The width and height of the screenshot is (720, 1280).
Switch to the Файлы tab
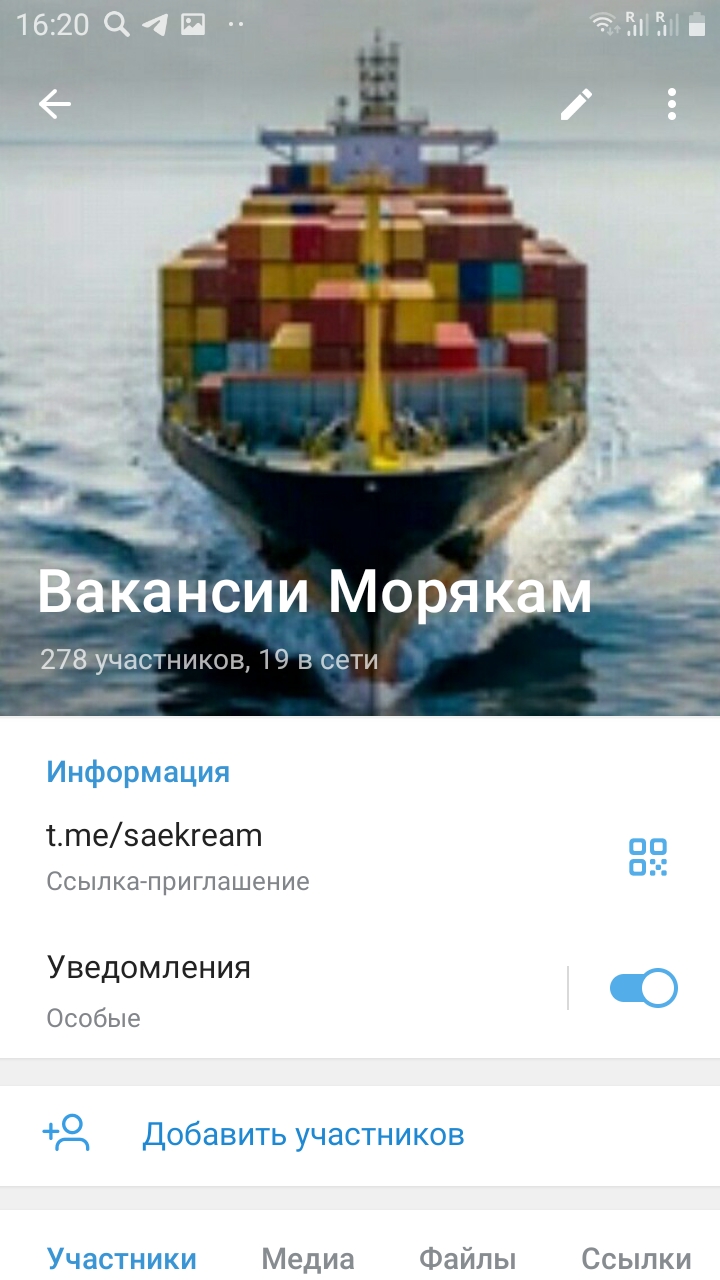pos(467,1259)
